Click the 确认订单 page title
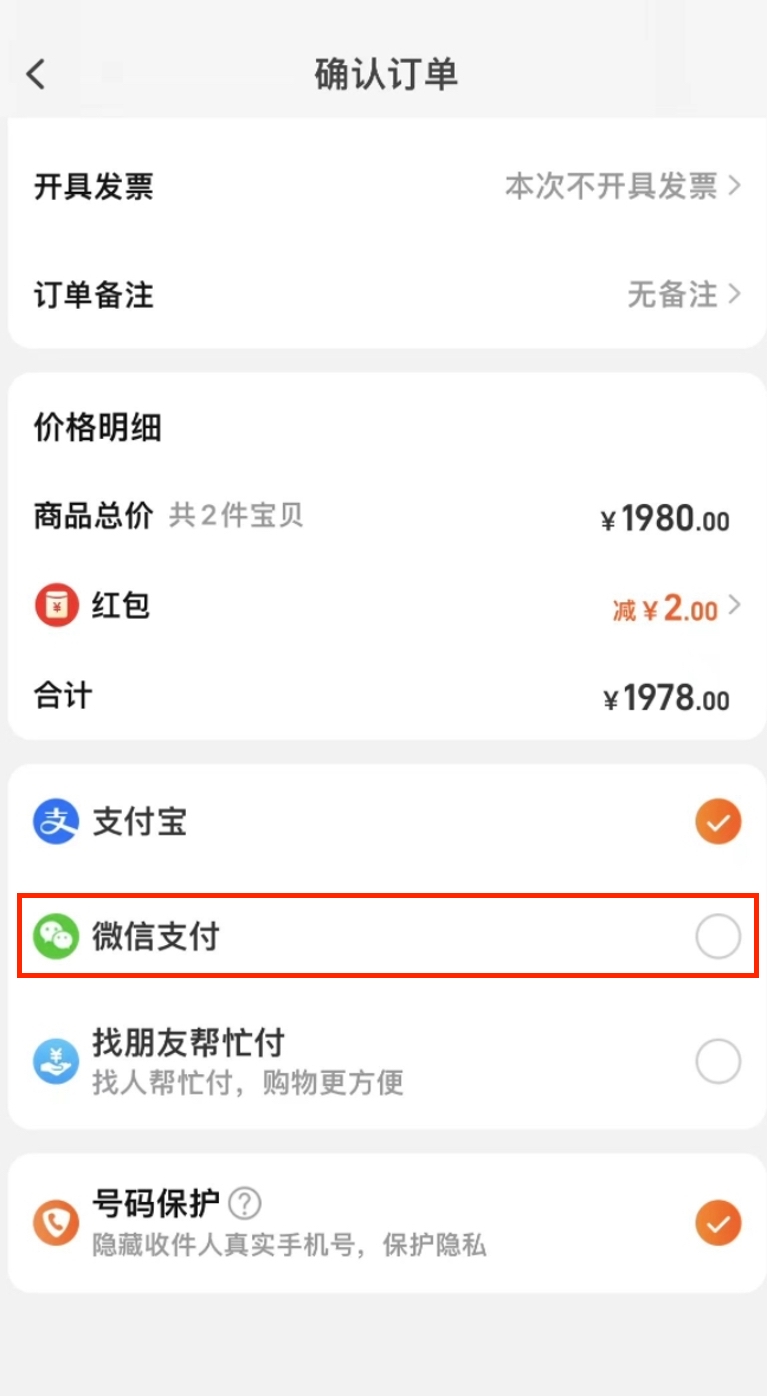768x1396 pixels. tap(384, 74)
